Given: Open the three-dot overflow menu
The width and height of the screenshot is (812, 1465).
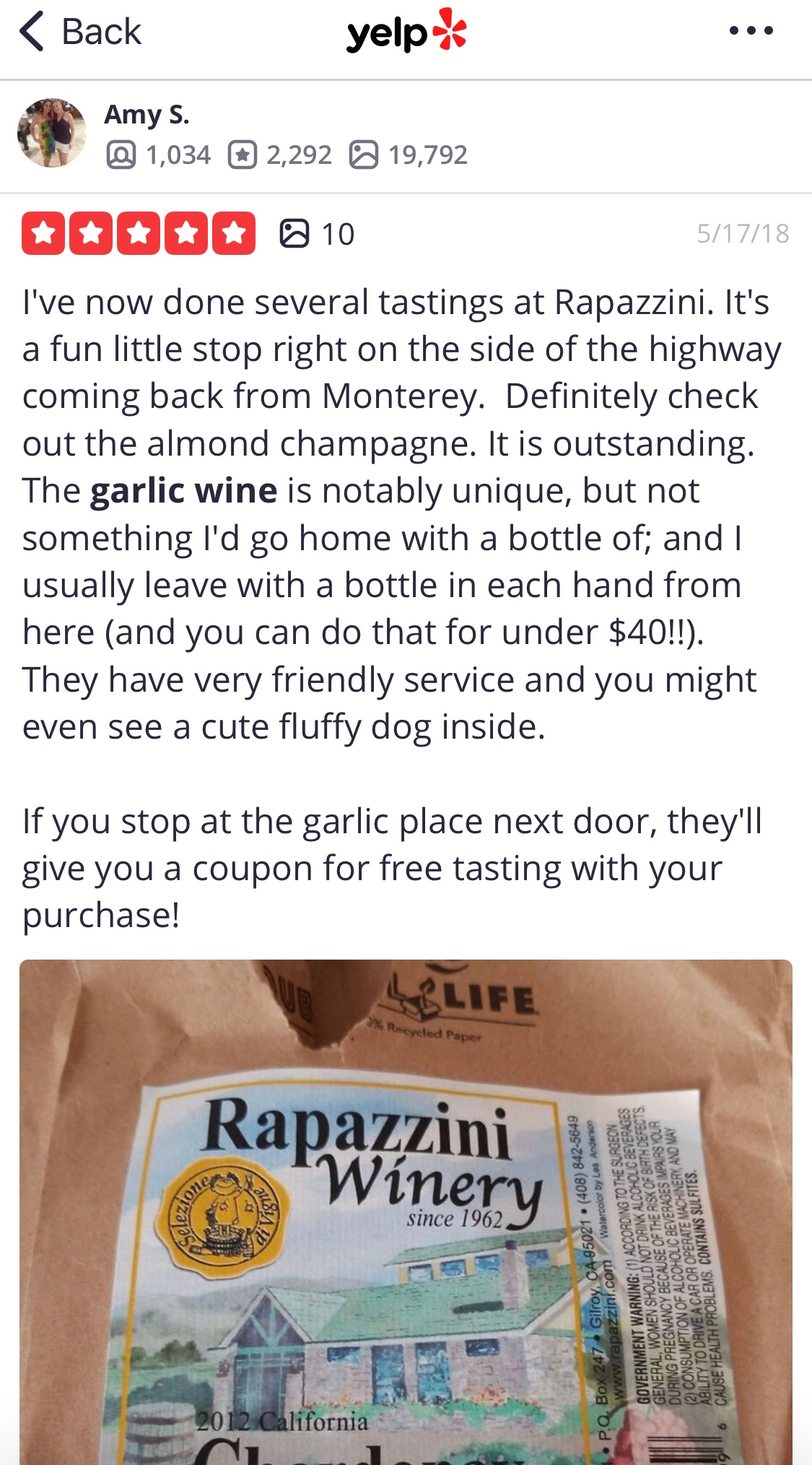Looking at the screenshot, I should point(751,30).
